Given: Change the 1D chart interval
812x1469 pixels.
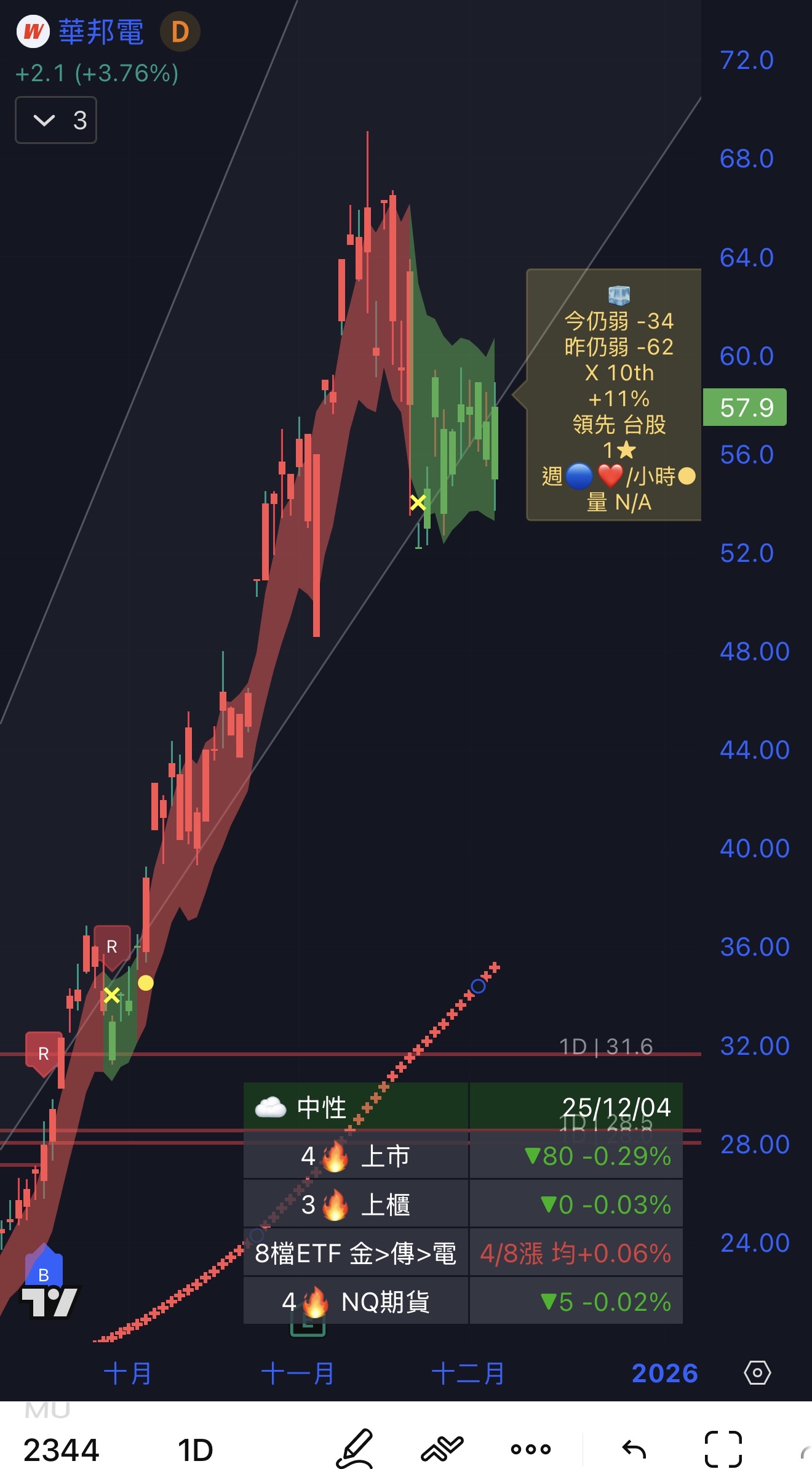Looking at the screenshot, I should (x=195, y=1450).
